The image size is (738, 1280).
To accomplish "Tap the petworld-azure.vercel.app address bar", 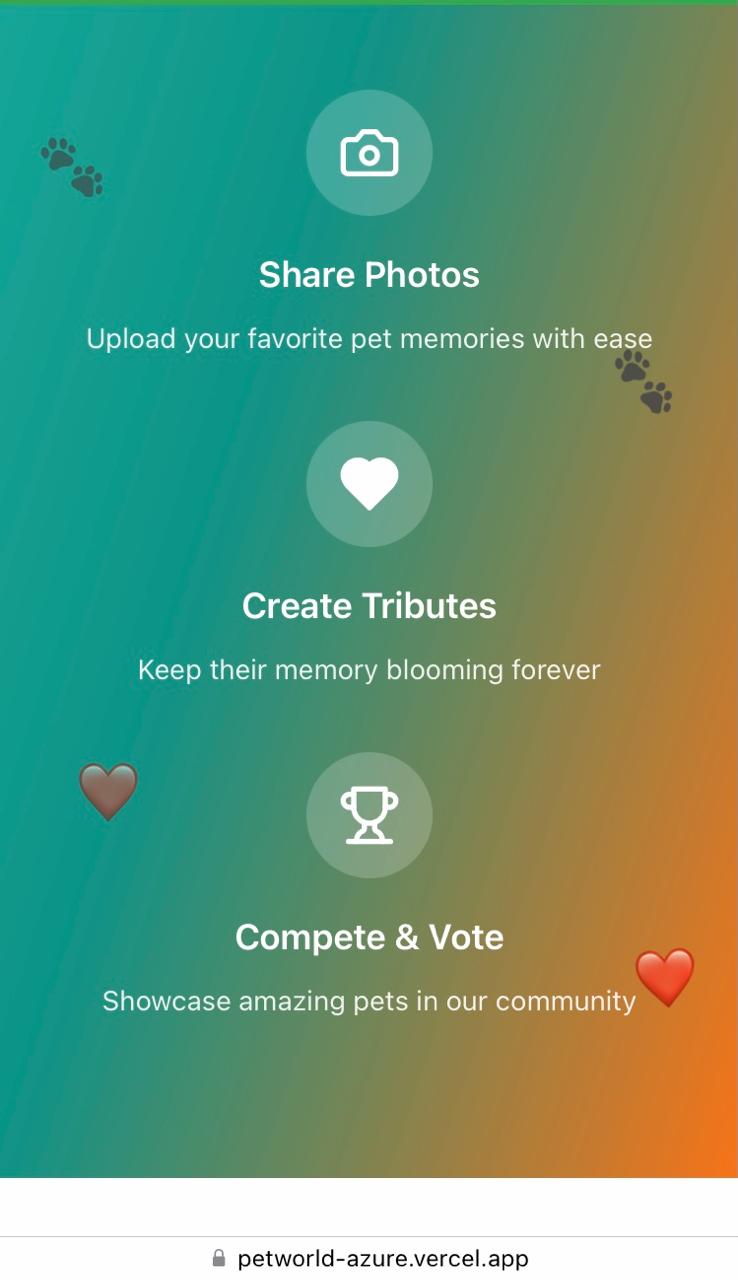I will tap(369, 1258).
